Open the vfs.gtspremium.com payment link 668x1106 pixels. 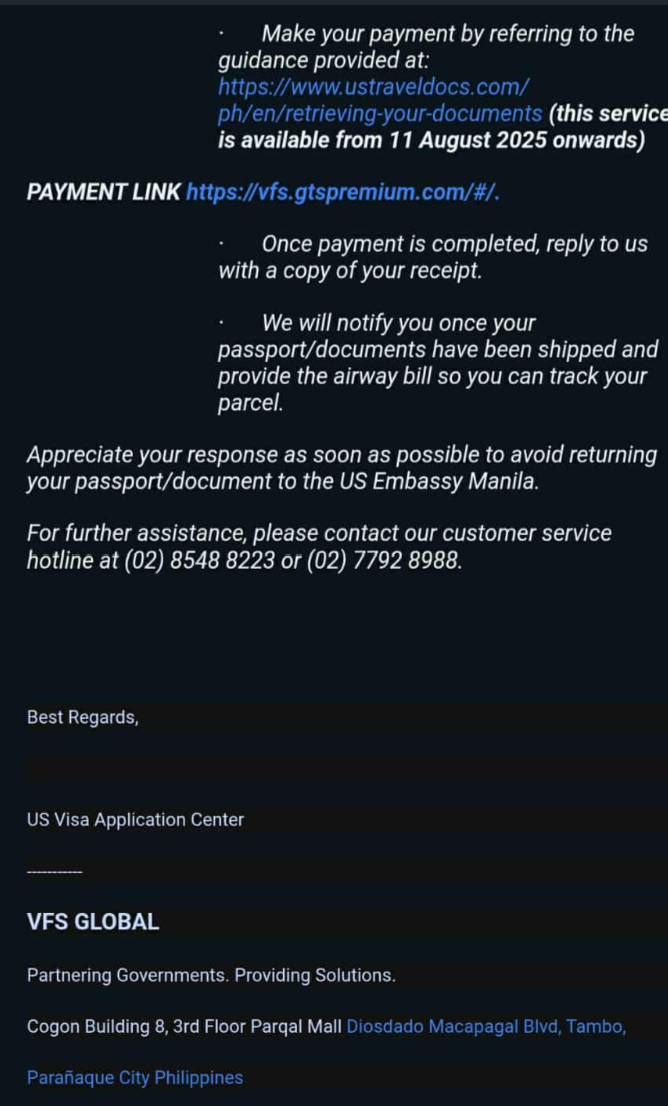point(342,192)
